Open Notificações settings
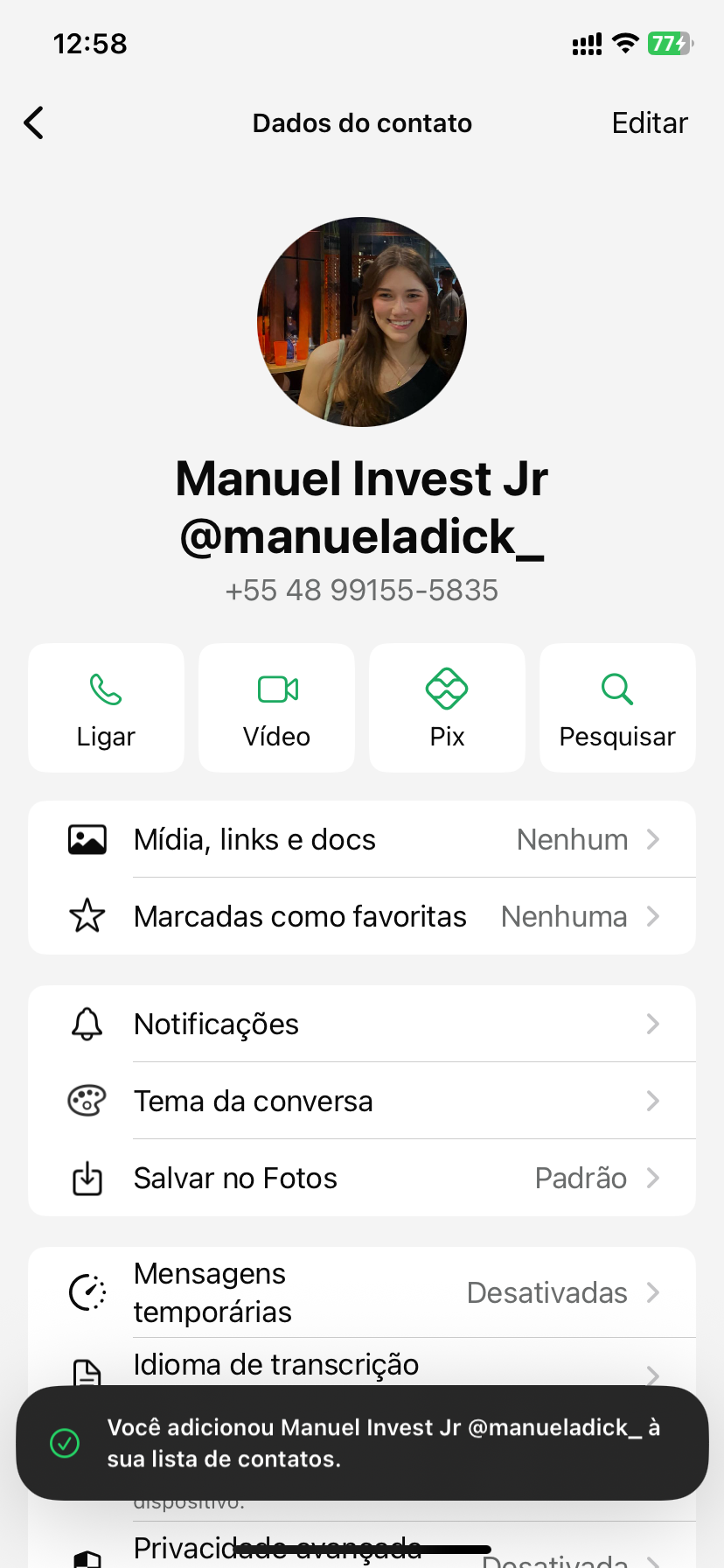Viewport: 724px width, 1568px height. pos(362,1024)
